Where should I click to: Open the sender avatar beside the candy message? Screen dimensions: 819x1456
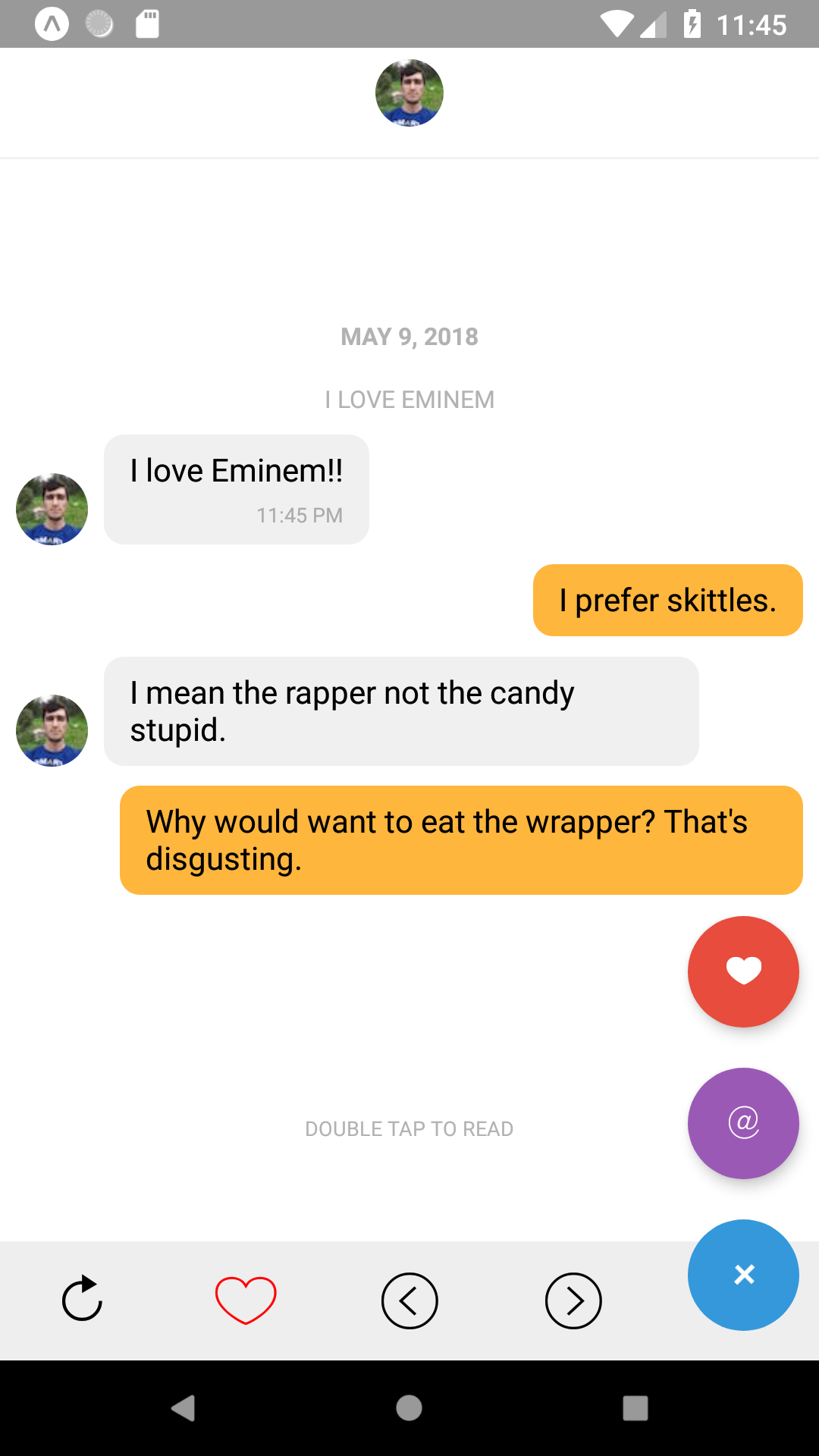[52, 730]
